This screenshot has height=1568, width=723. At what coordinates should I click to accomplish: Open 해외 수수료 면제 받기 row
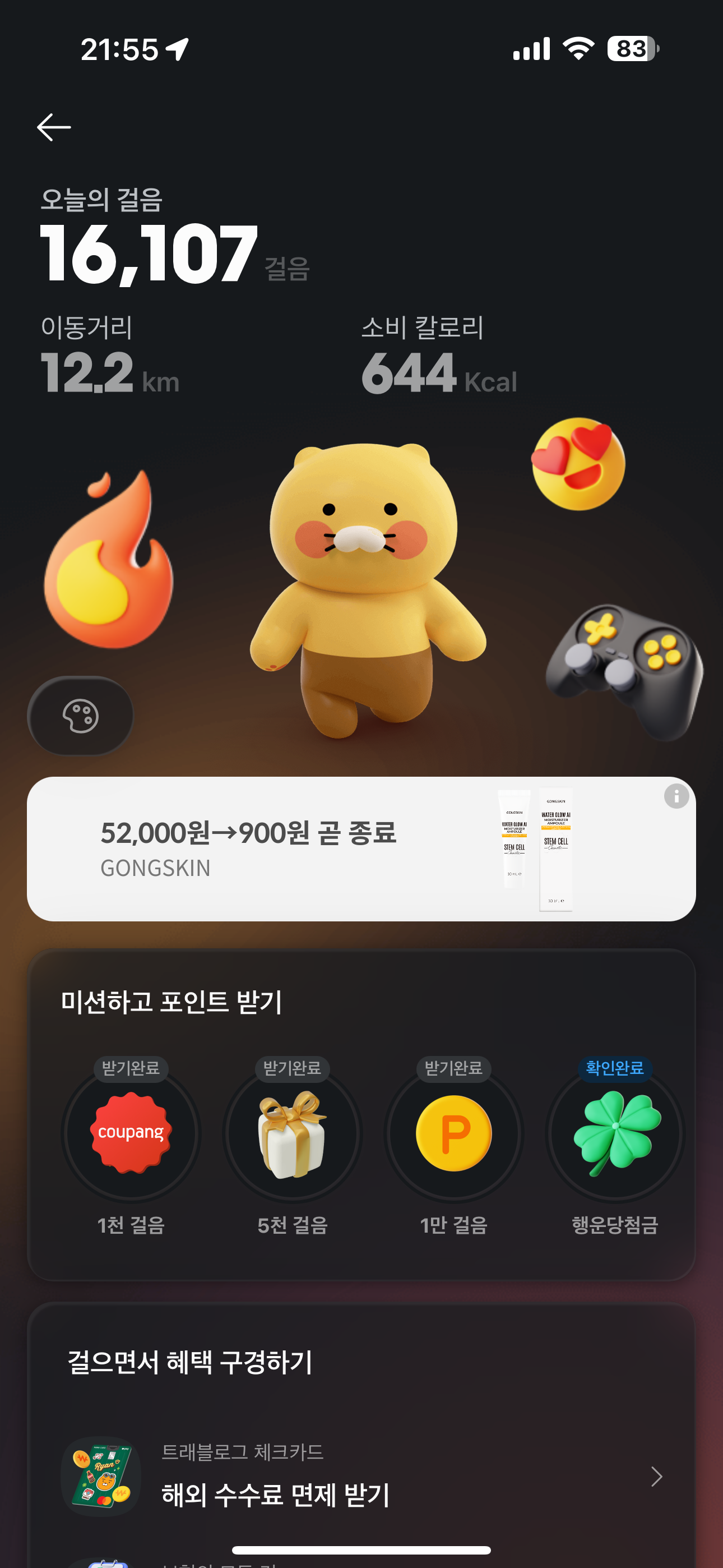[361, 1478]
